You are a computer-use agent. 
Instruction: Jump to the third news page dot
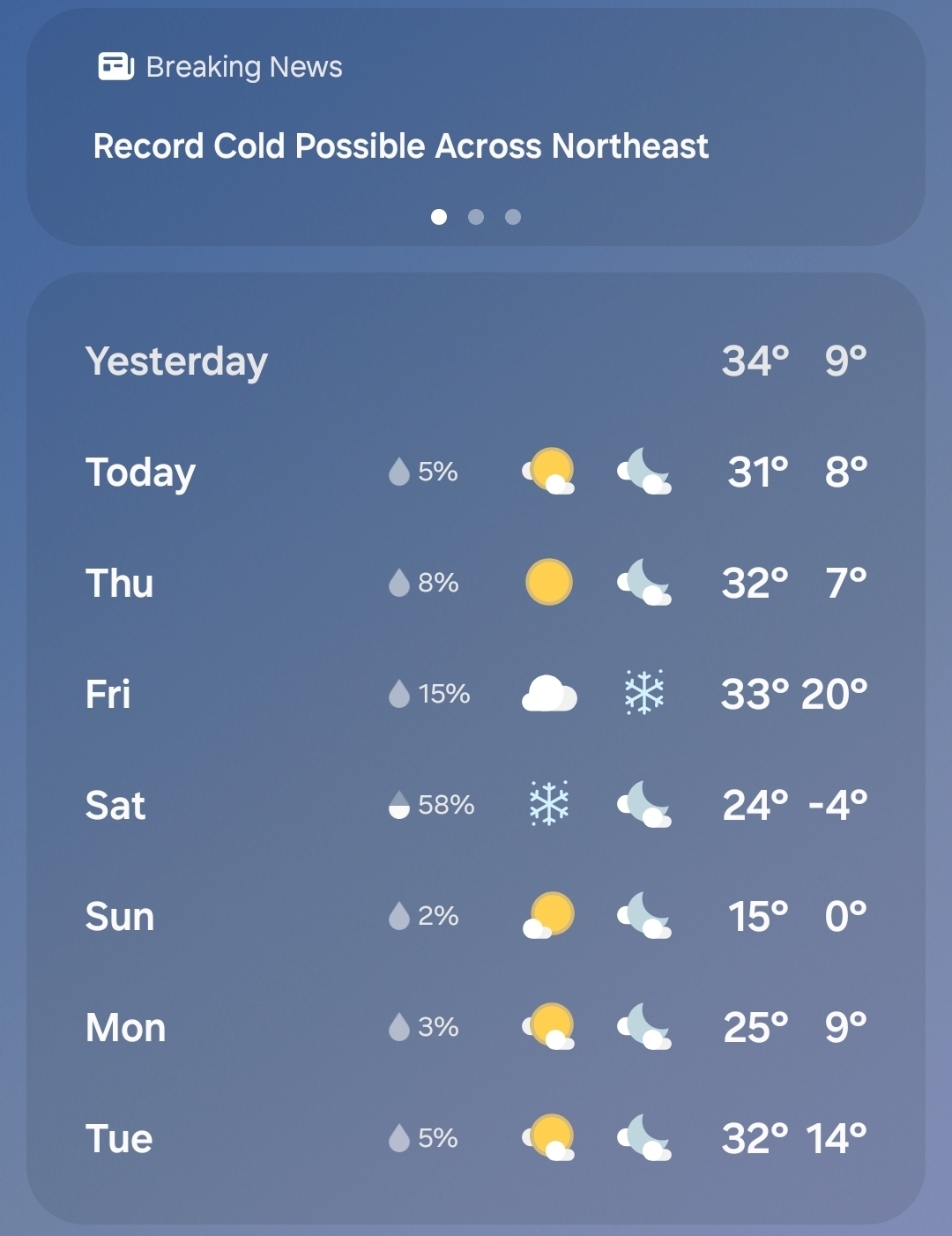pyautogui.click(x=513, y=217)
